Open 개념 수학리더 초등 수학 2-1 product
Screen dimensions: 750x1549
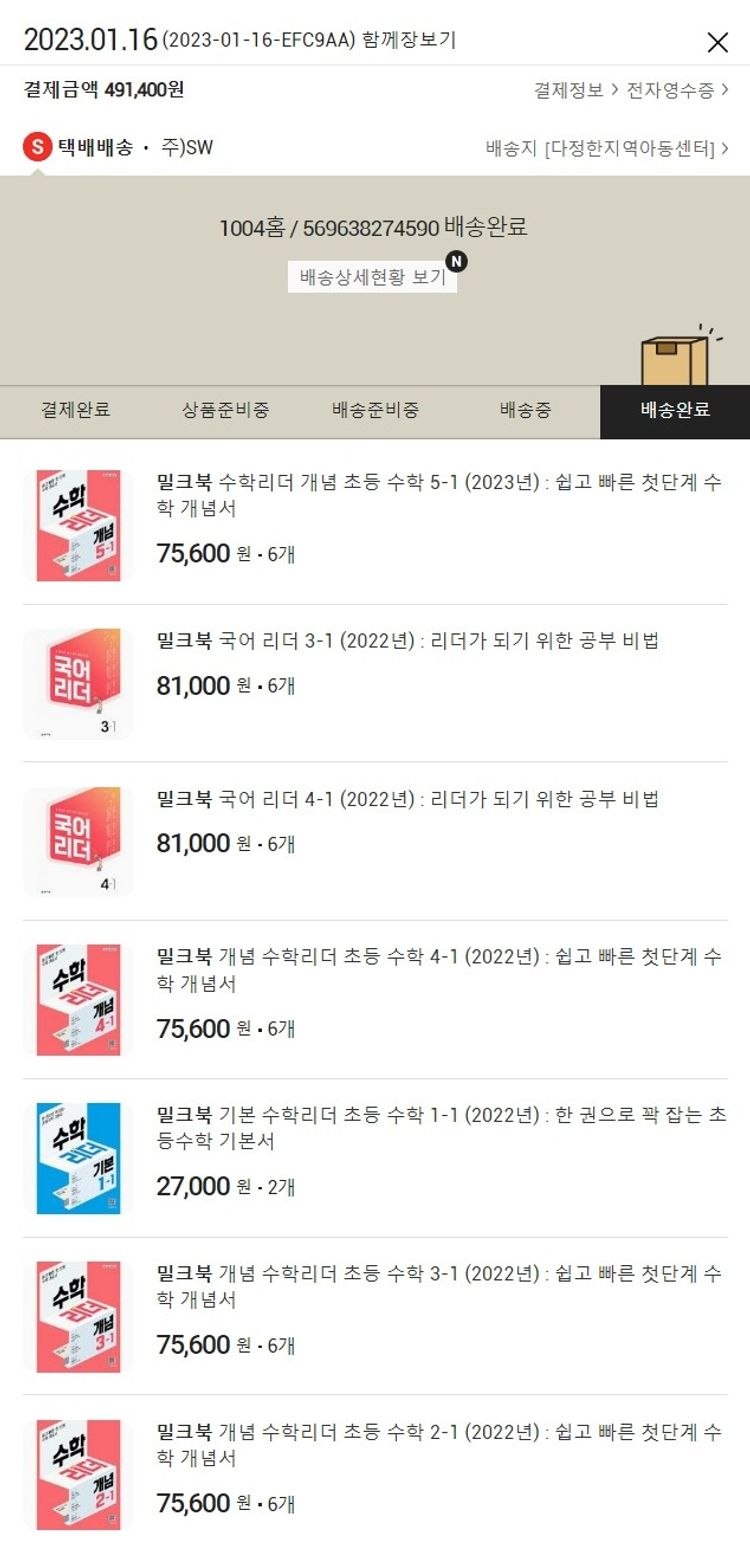coord(439,1445)
